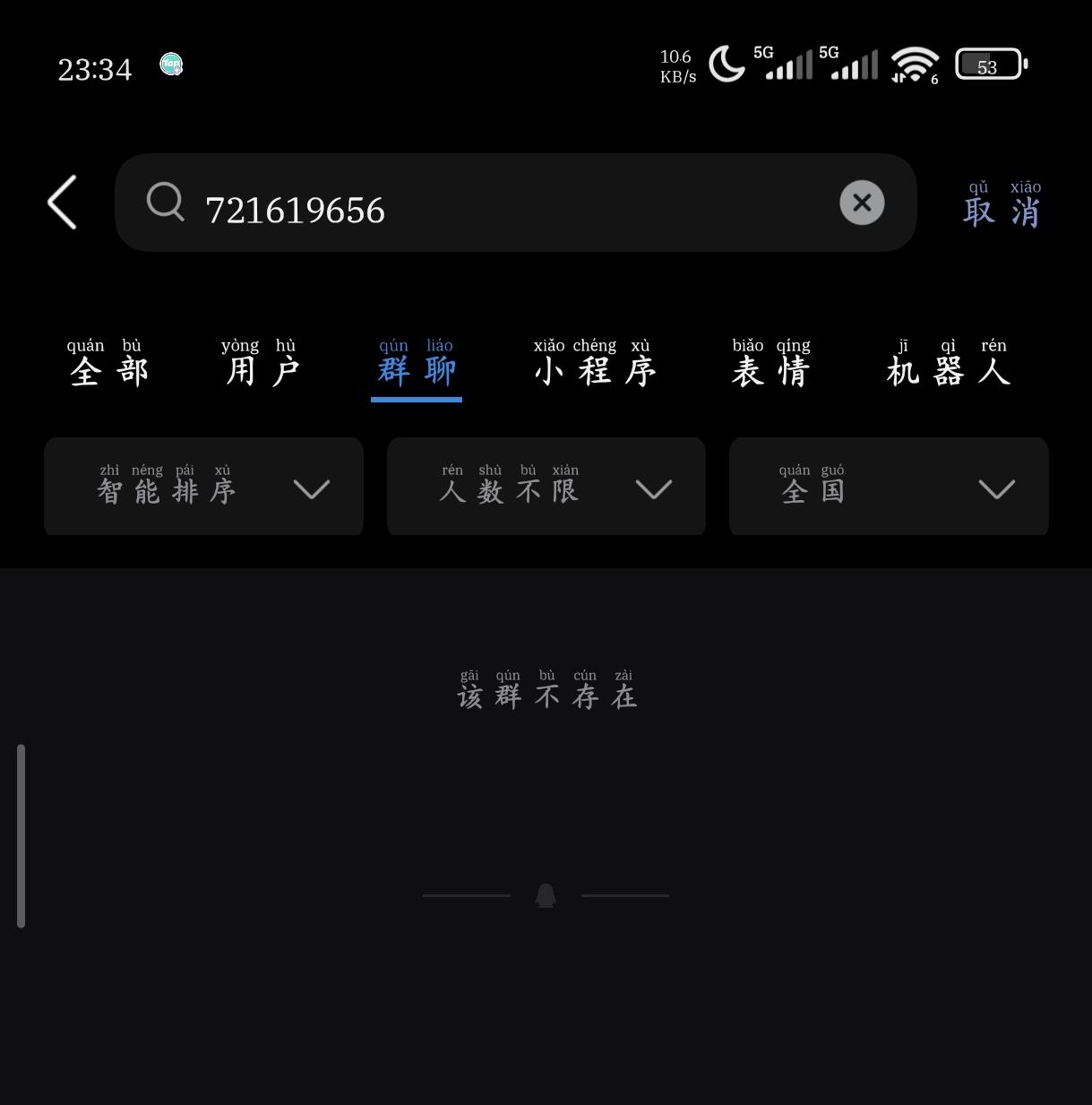Go back with the left arrow
The width and height of the screenshot is (1092, 1105).
click(62, 203)
